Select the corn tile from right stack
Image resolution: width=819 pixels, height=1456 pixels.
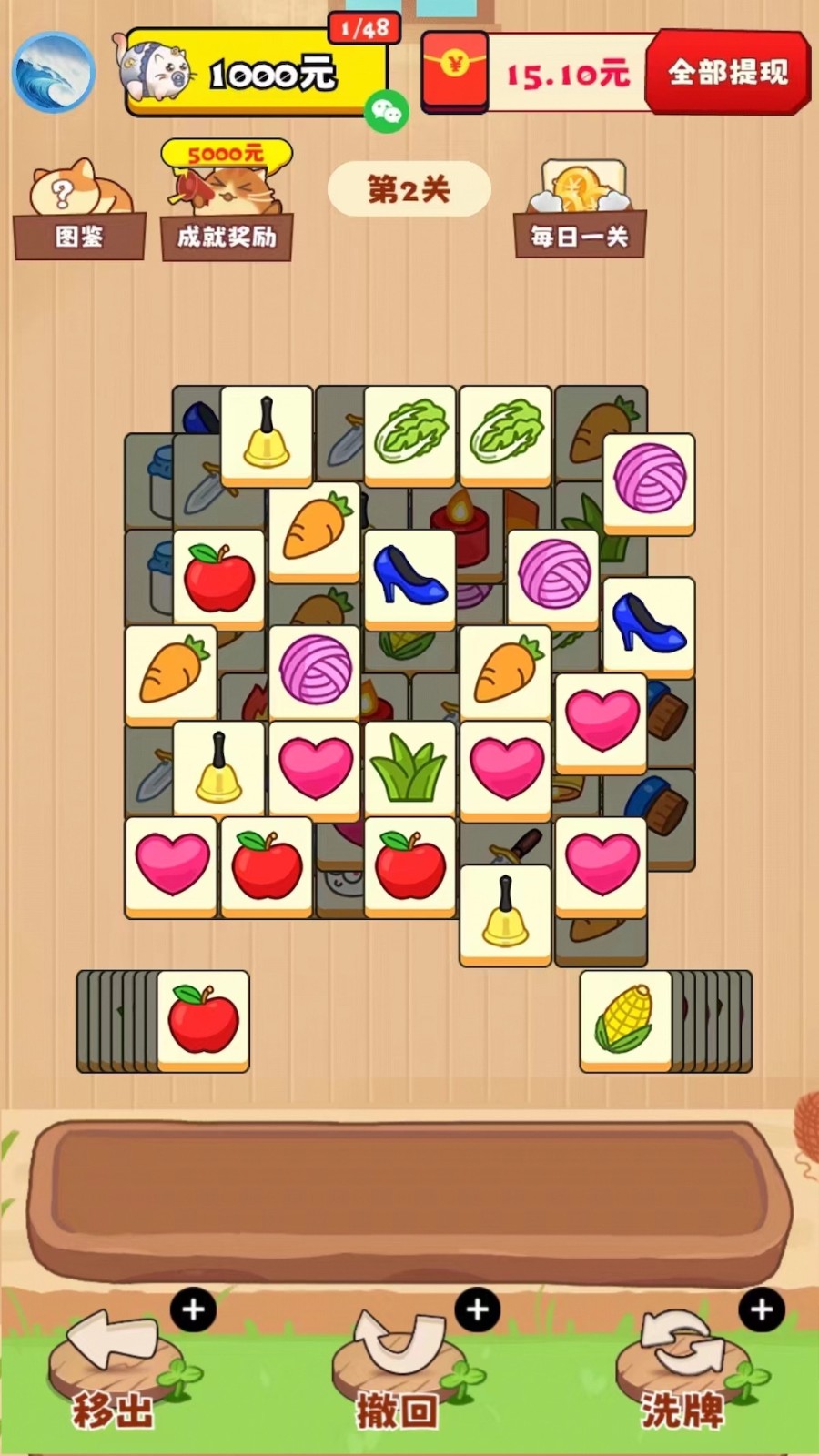click(x=625, y=1019)
